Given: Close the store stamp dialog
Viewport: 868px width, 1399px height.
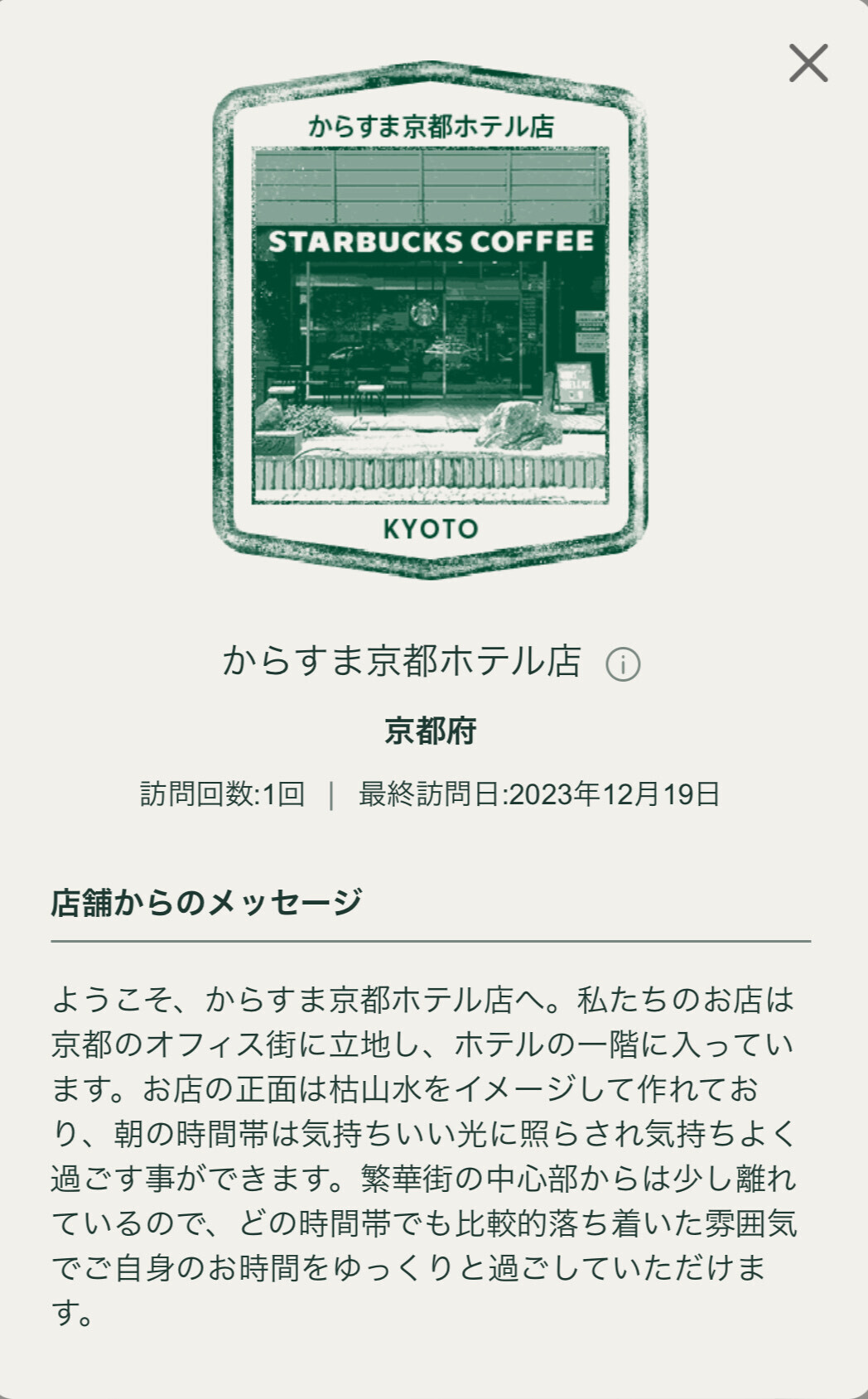Looking at the screenshot, I should point(808,63).
